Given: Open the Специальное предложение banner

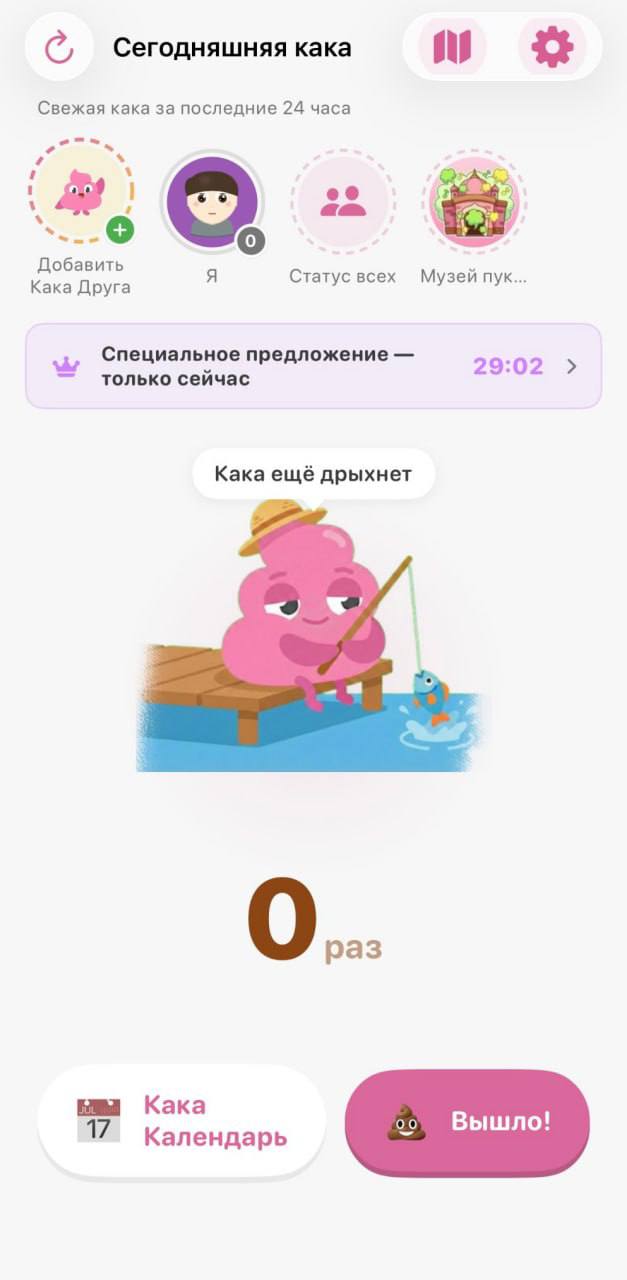Looking at the screenshot, I should [x=313, y=366].
